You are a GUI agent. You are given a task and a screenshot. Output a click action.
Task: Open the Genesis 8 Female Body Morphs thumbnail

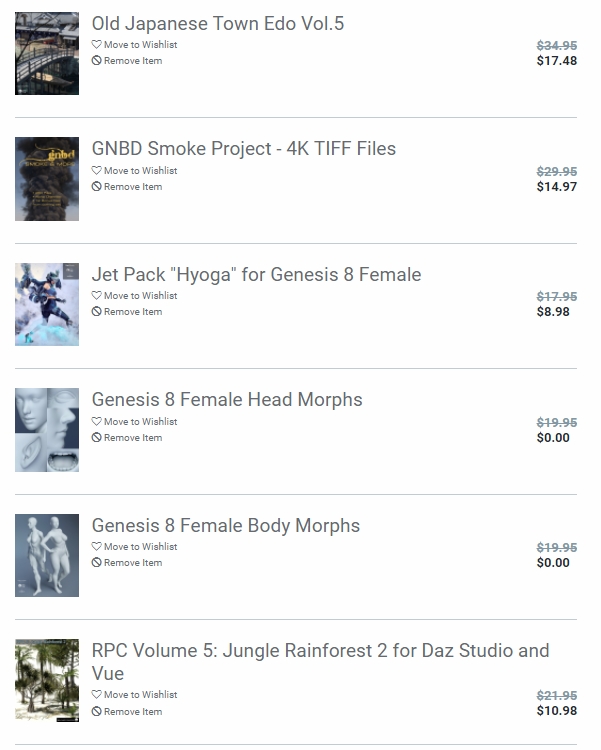(x=47, y=555)
